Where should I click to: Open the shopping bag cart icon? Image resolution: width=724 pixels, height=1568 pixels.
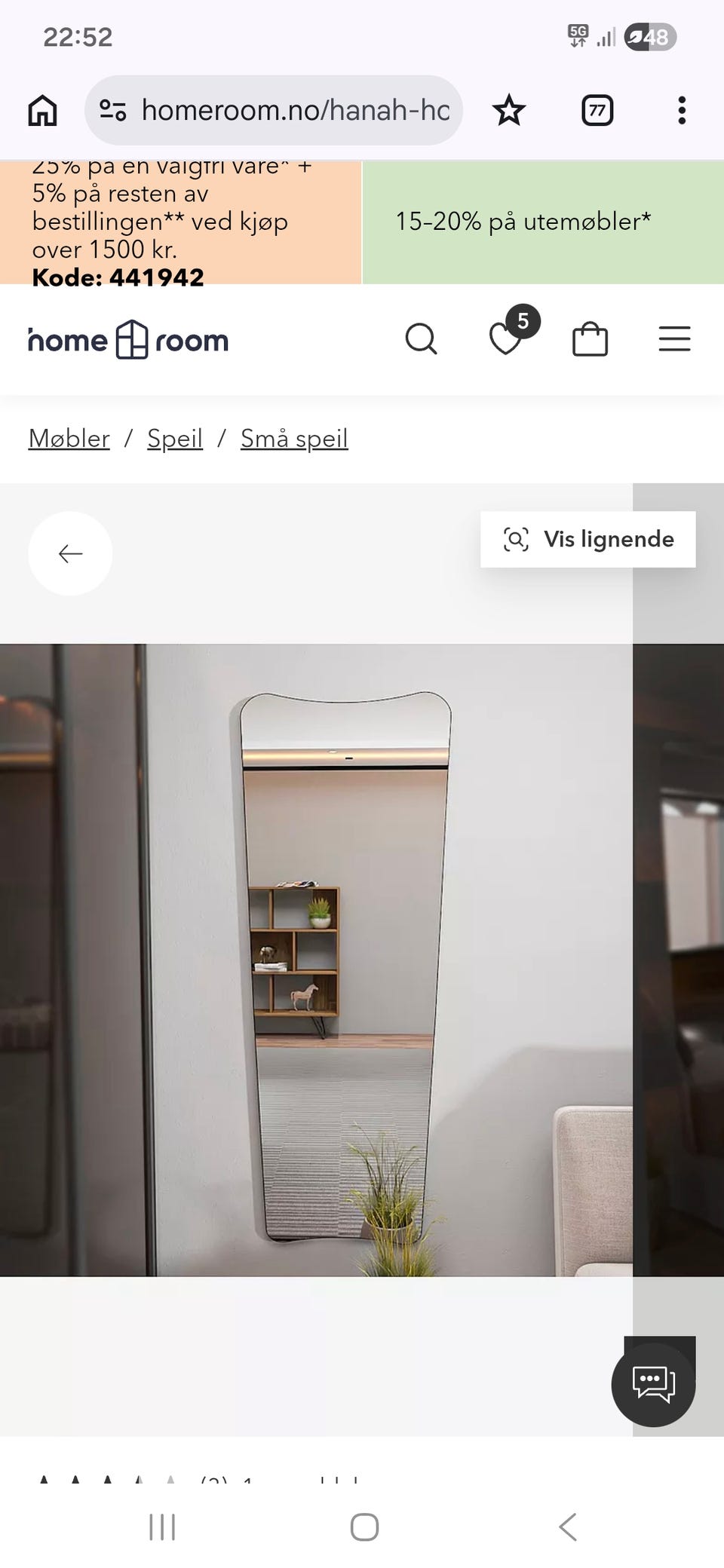591,339
